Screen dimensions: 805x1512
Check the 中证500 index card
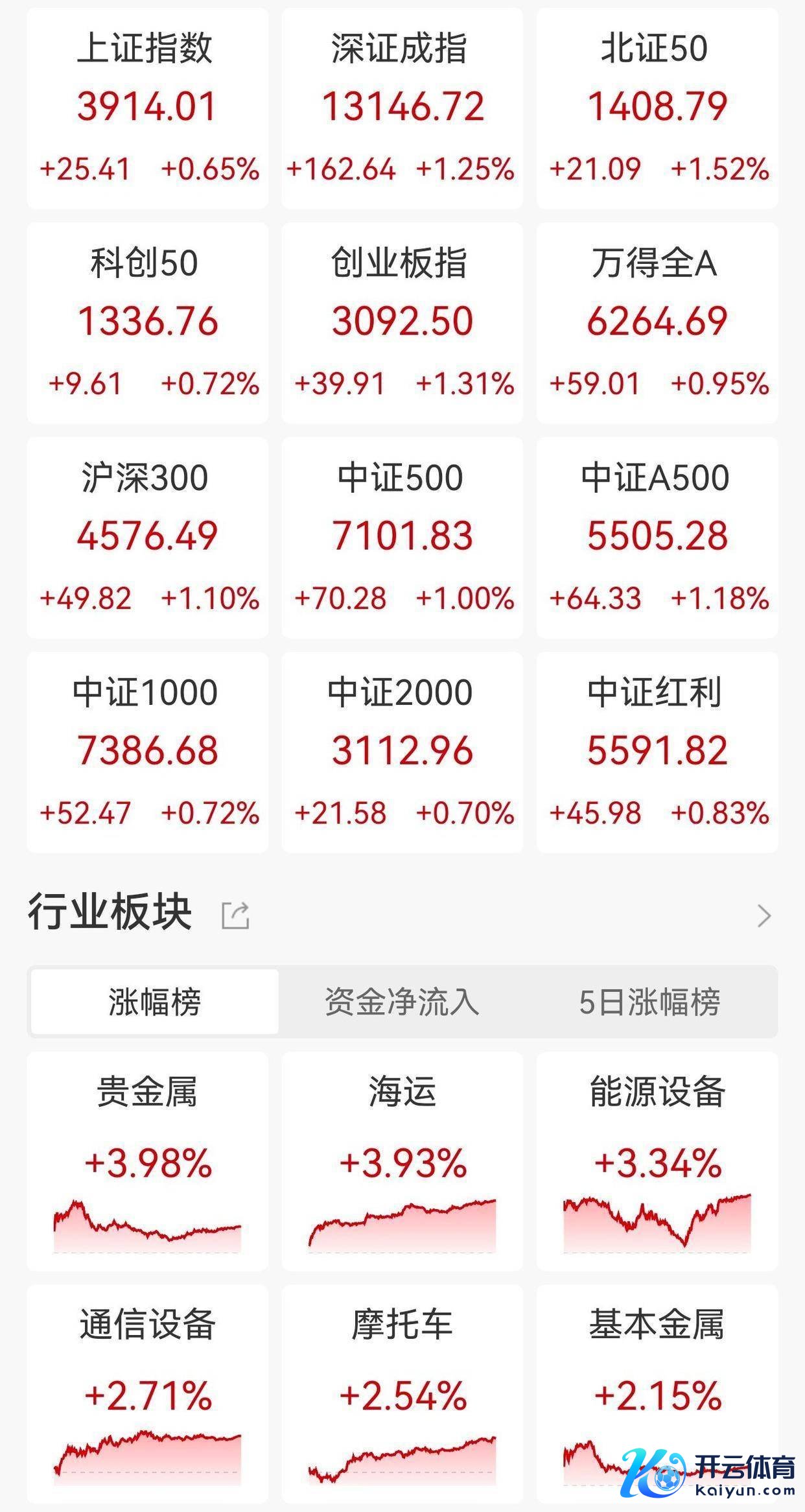[x=402, y=537]
